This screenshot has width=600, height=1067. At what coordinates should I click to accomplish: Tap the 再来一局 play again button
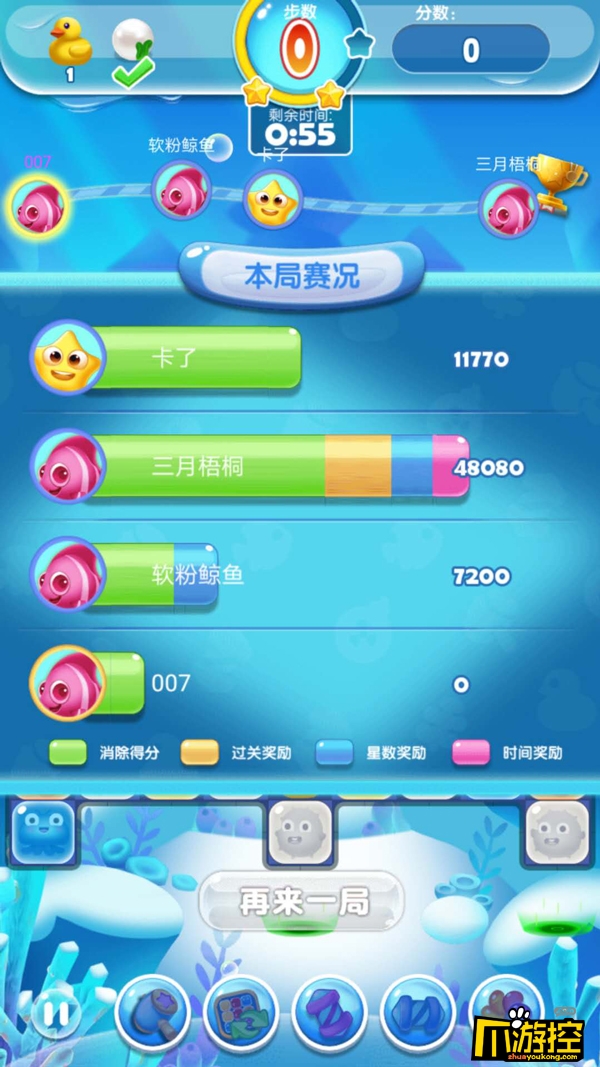click(x=302, y=902)
